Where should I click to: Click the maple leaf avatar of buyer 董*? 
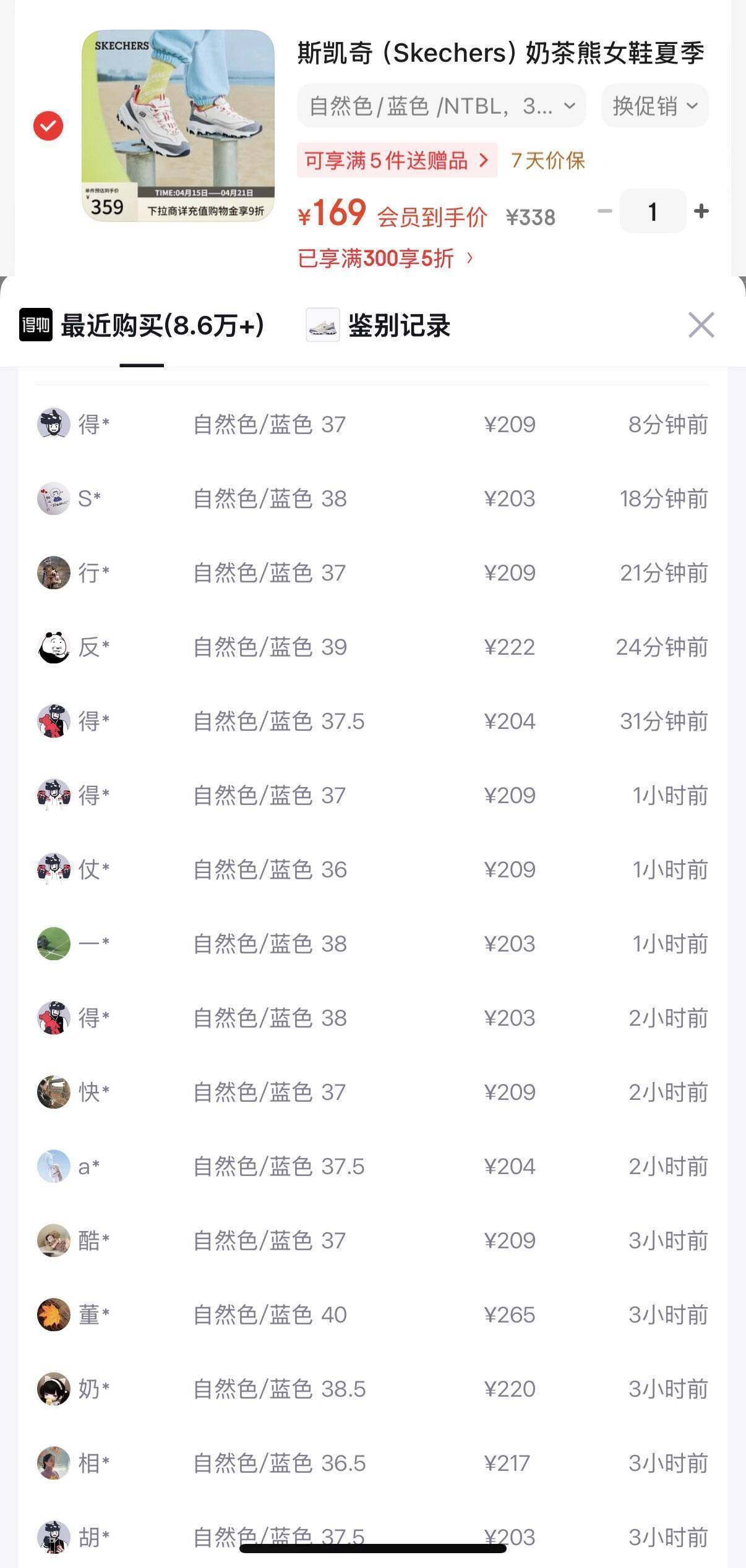tap(53, 1314)
